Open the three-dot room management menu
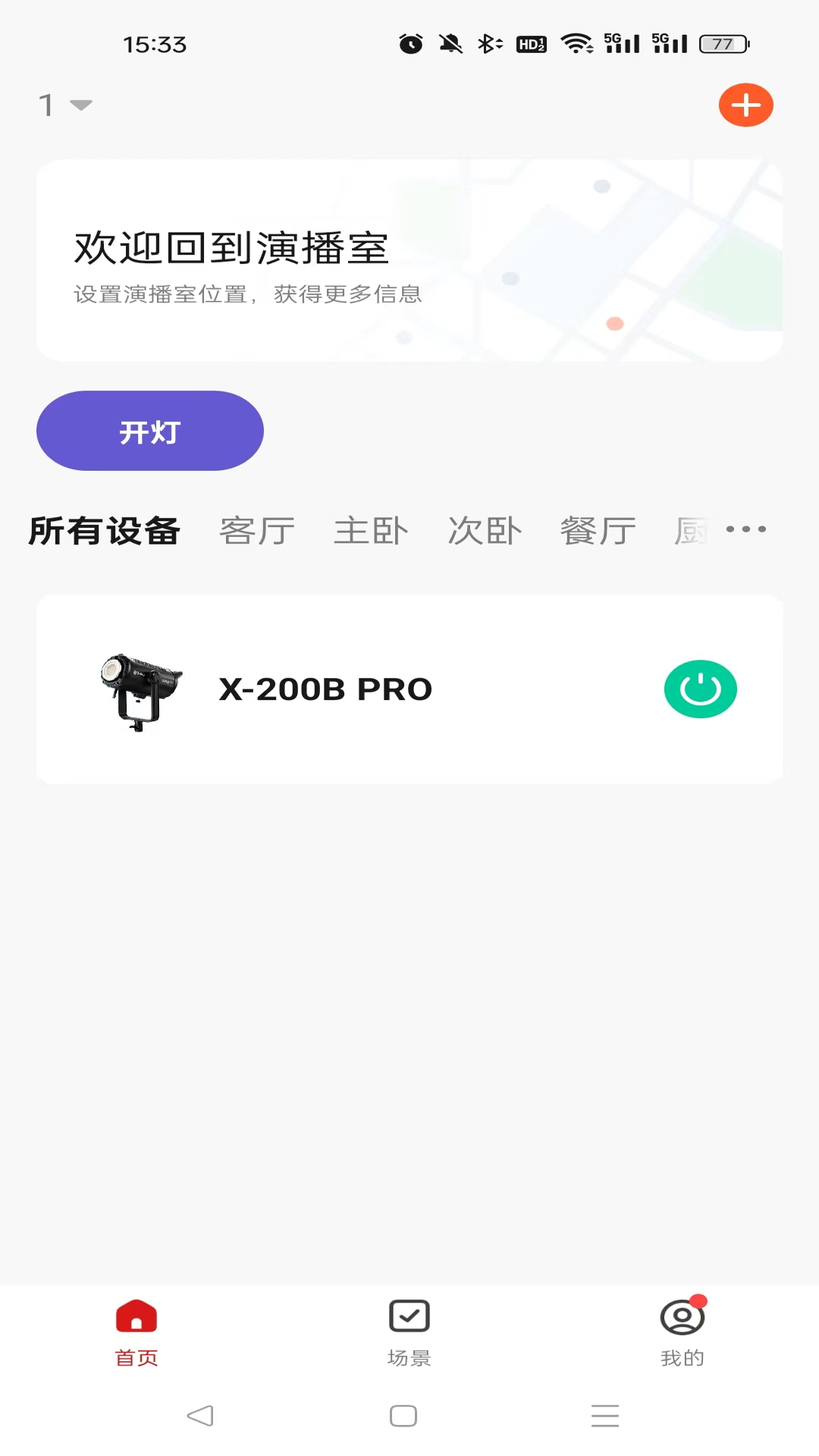The image size is (819, 1456). click(746, 529)
